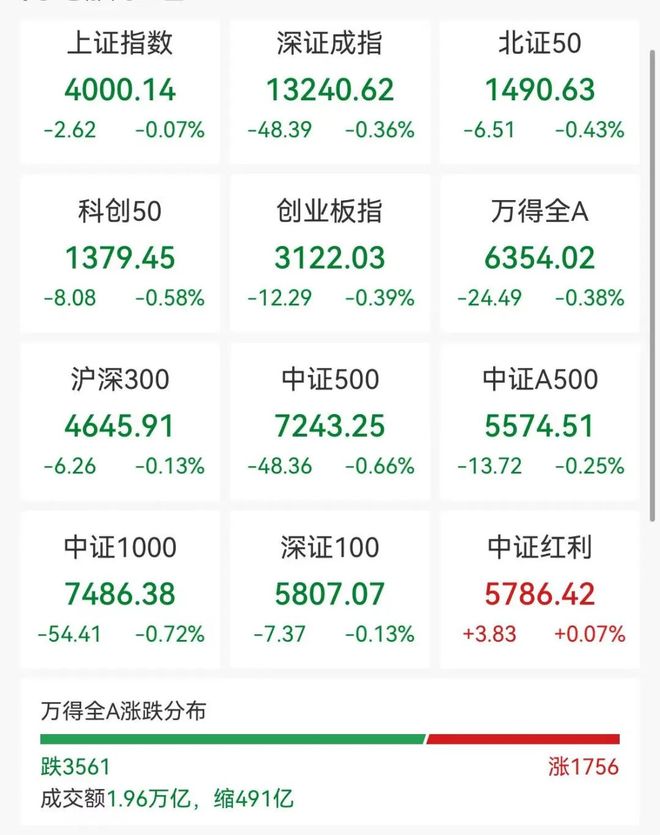This screenshot has height=835, width=660.
Task: Tap the 创业板指 index card
Action: (329, 255)
